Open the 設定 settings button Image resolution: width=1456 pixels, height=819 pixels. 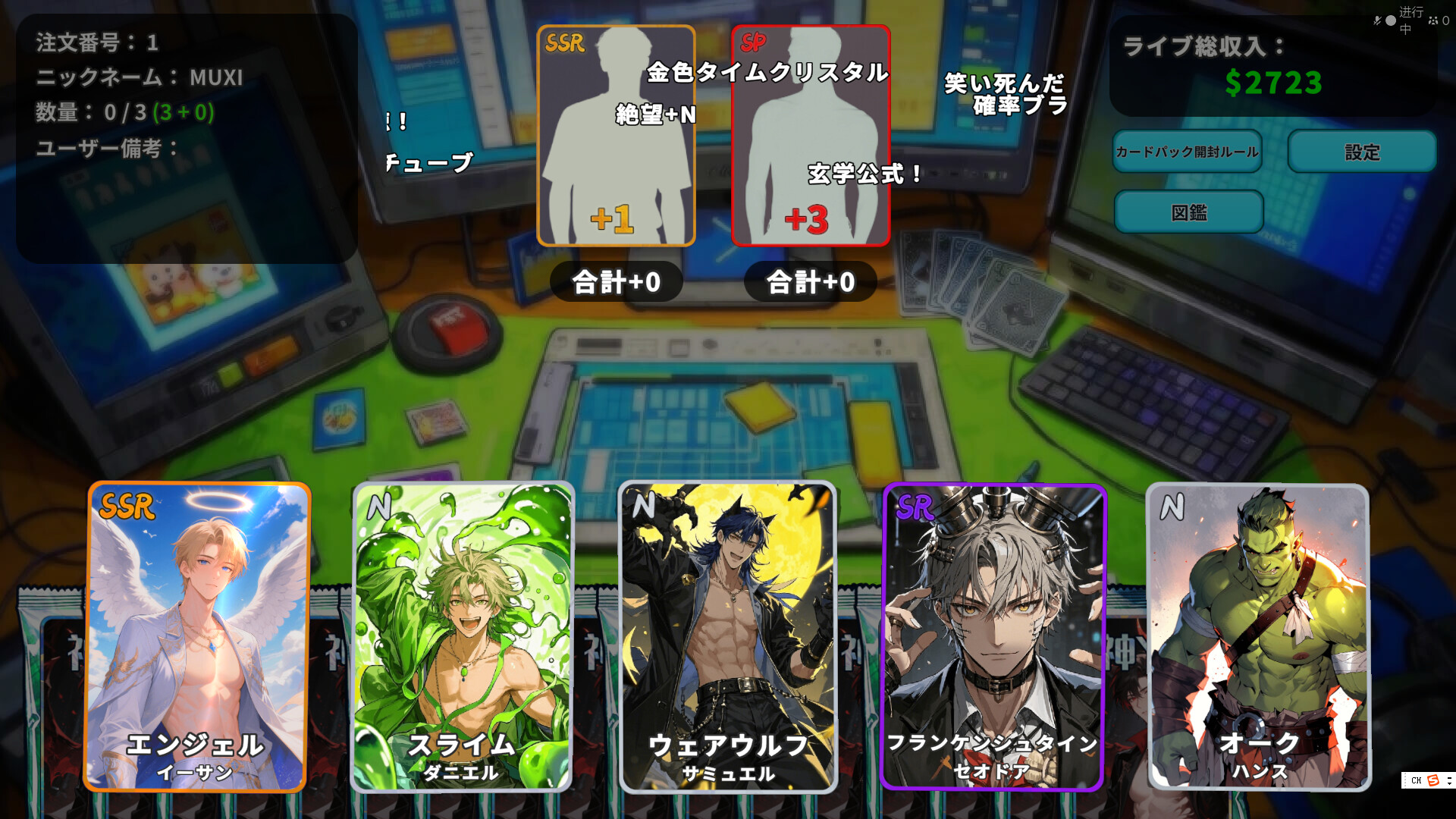[x=1361, y=152]
